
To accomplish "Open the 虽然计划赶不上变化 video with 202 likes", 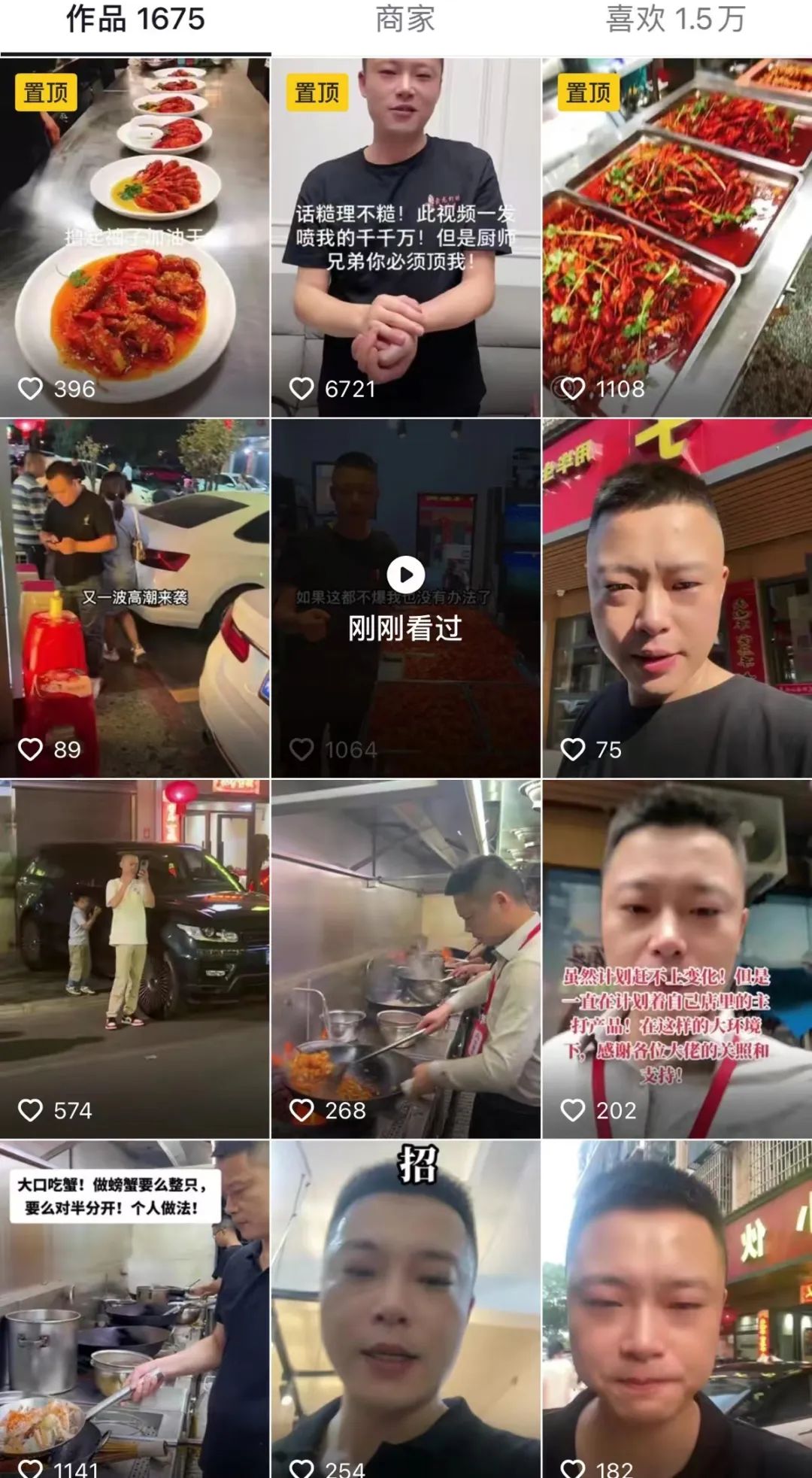I will pos(677,959).
